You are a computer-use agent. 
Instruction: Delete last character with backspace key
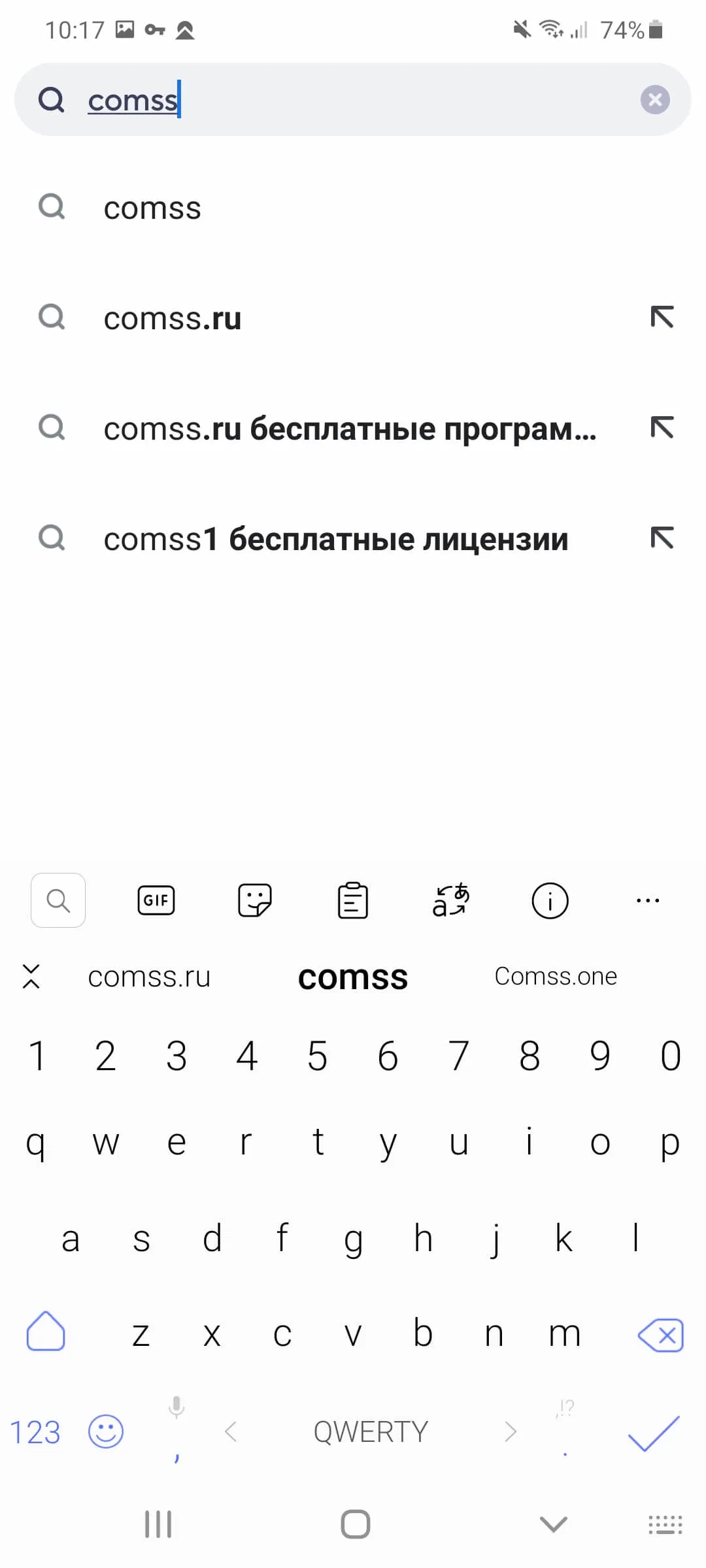[x=660, y=1335]
